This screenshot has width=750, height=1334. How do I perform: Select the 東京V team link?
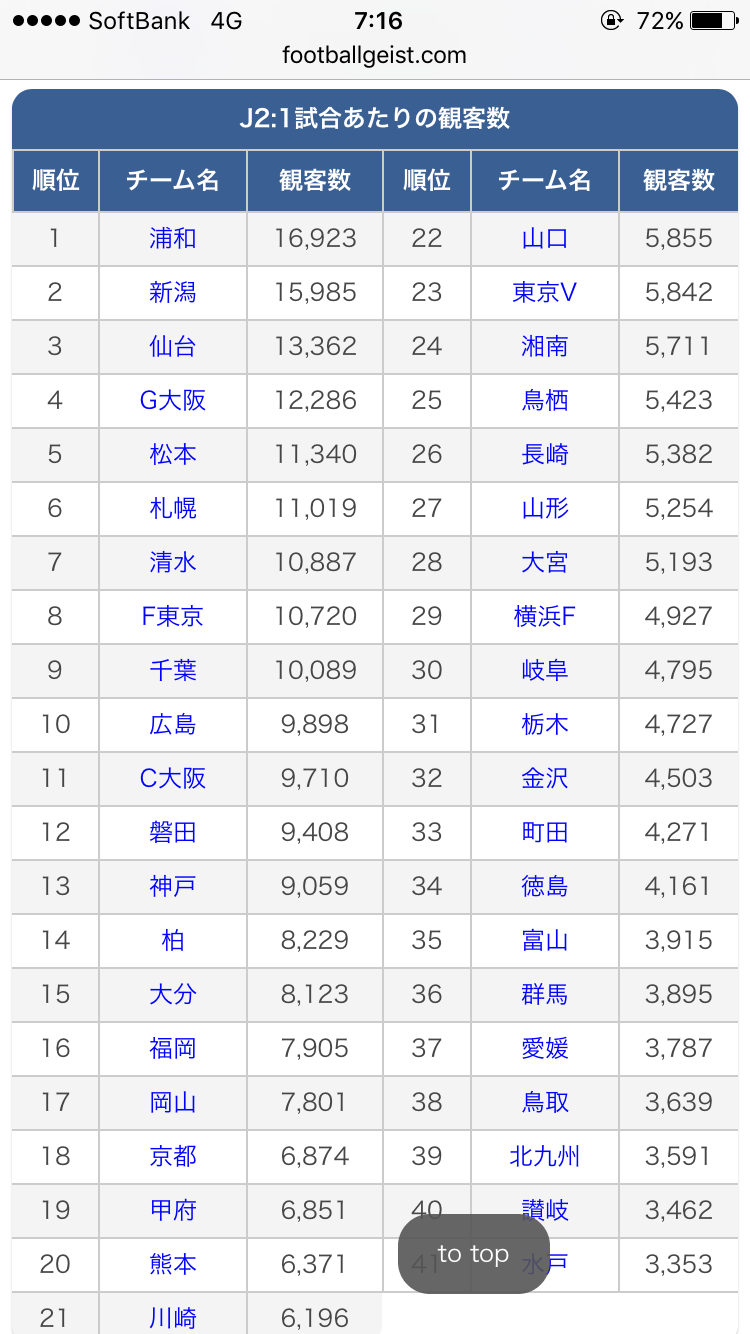pos(545,292)
